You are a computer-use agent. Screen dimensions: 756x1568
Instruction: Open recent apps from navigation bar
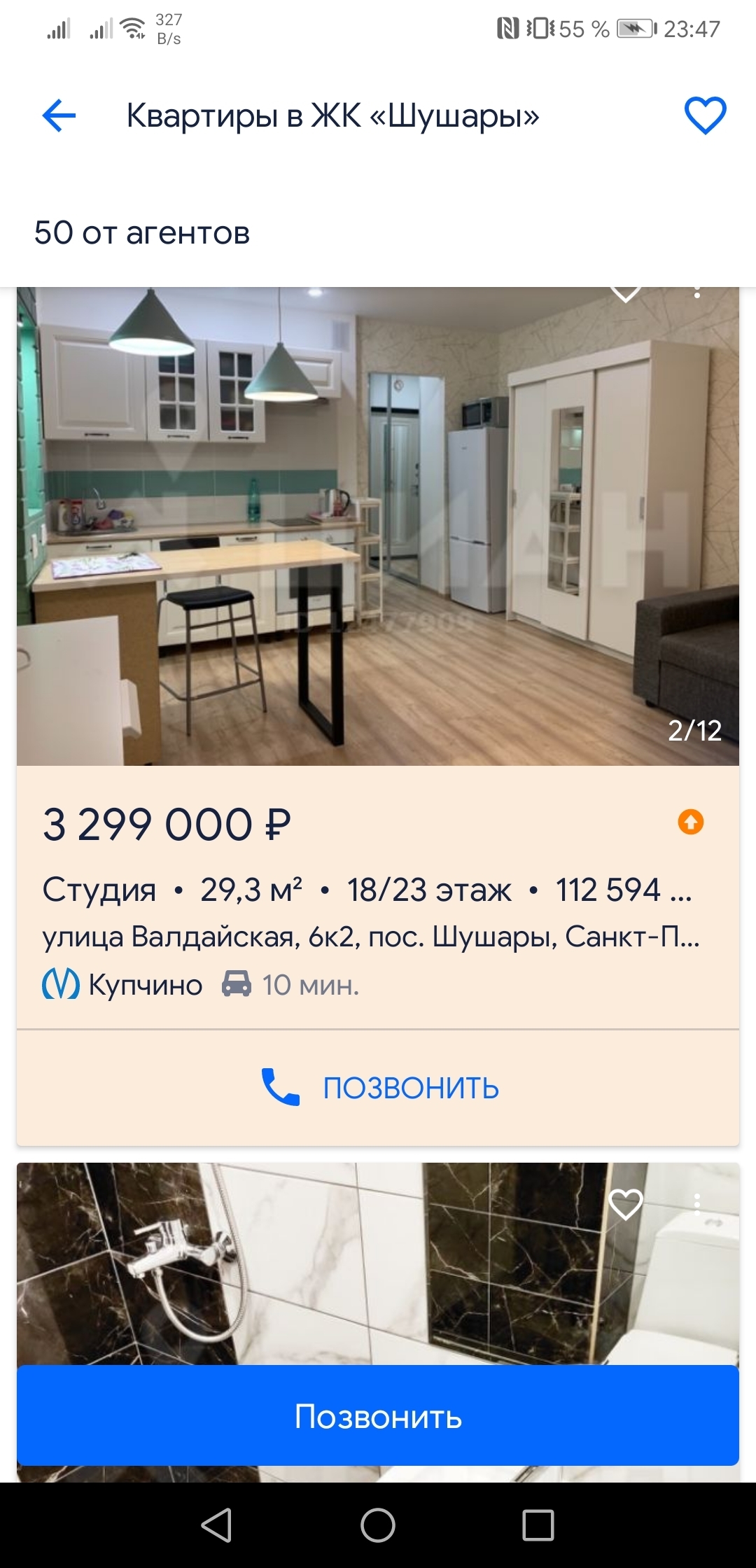click(x=538, y=1525)
